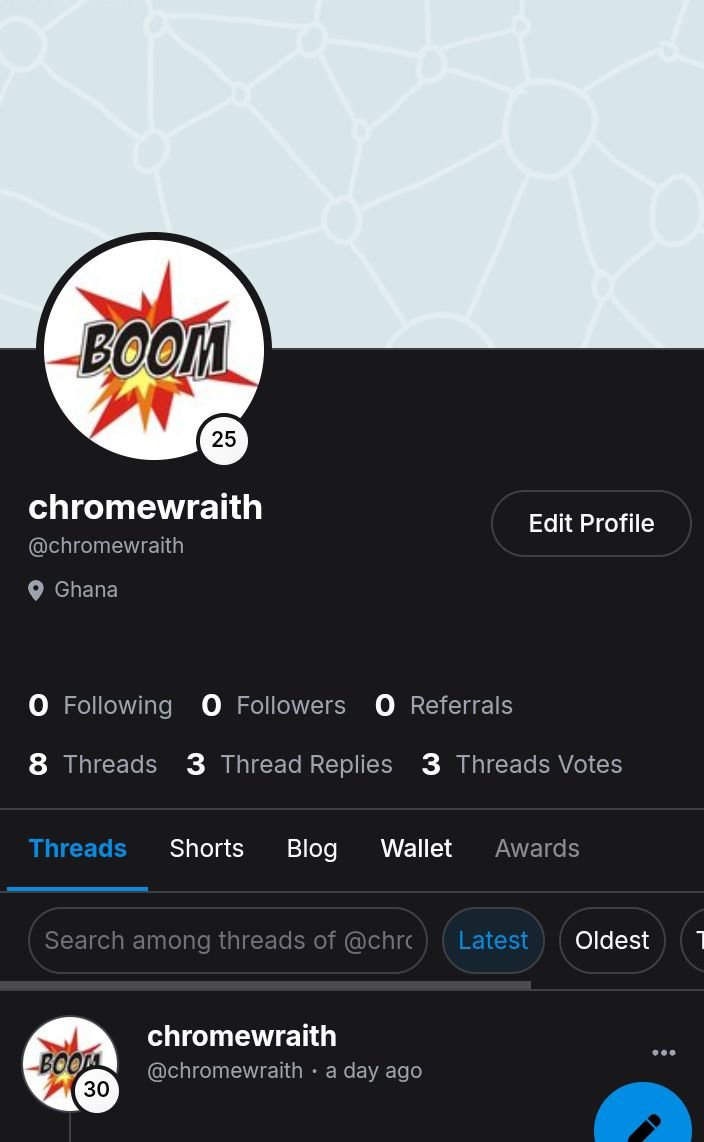The width and height of the screenshot is (704, 1142).
Task: Sort threads by Oldest
Action: (x=612, y=940)
